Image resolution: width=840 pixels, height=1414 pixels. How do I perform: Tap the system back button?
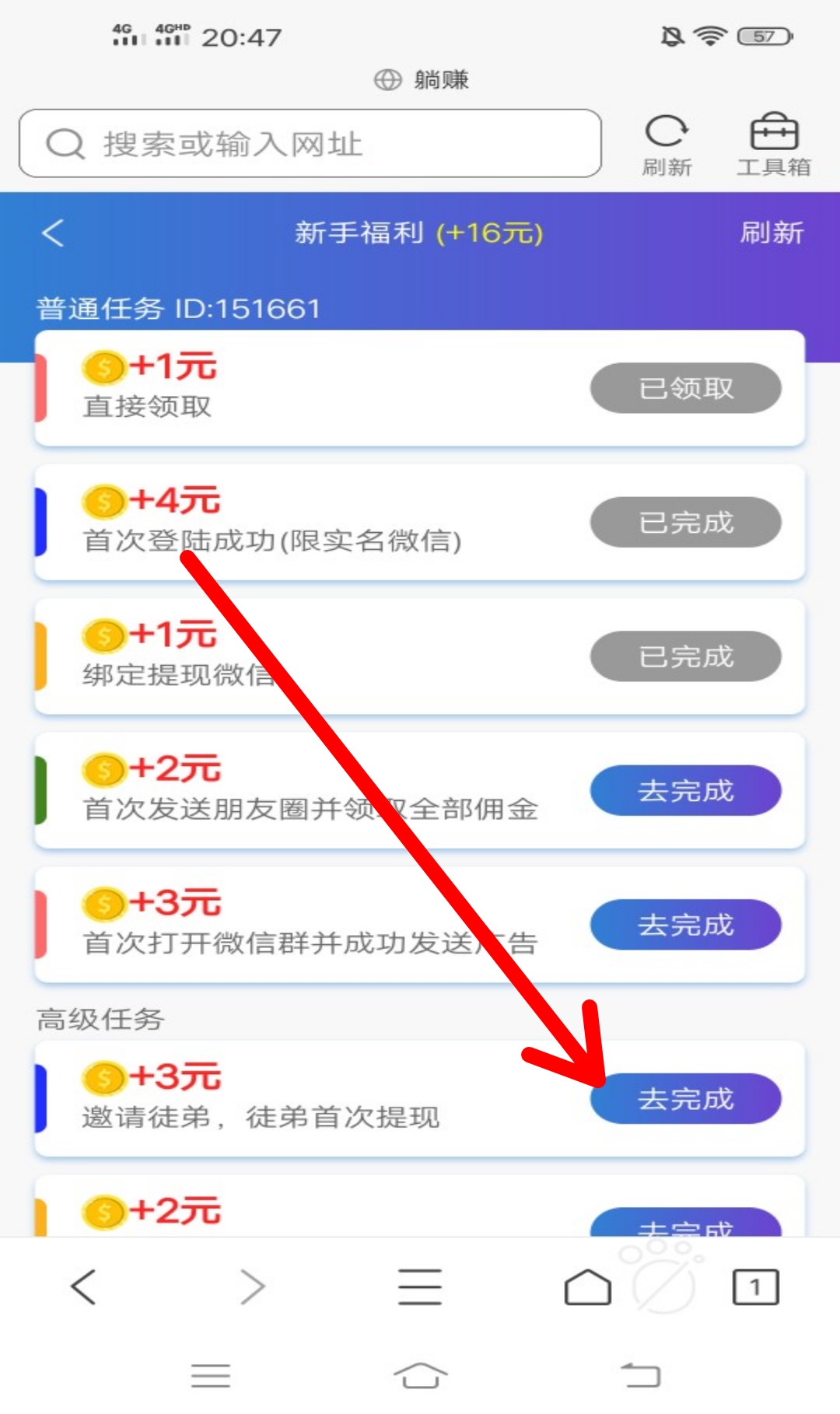(641, 1375)
